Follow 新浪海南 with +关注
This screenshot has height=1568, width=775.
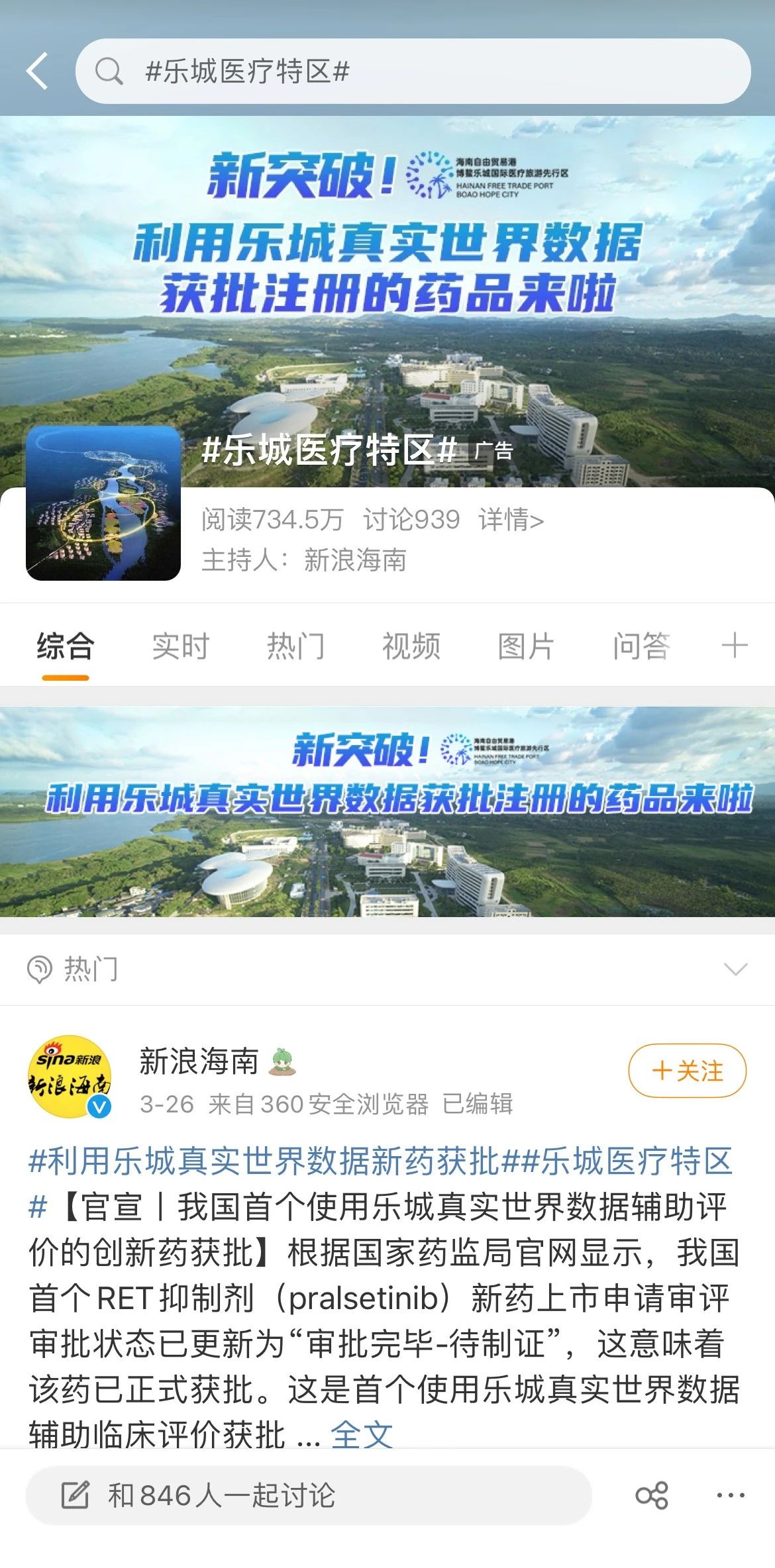[687, 1071]
